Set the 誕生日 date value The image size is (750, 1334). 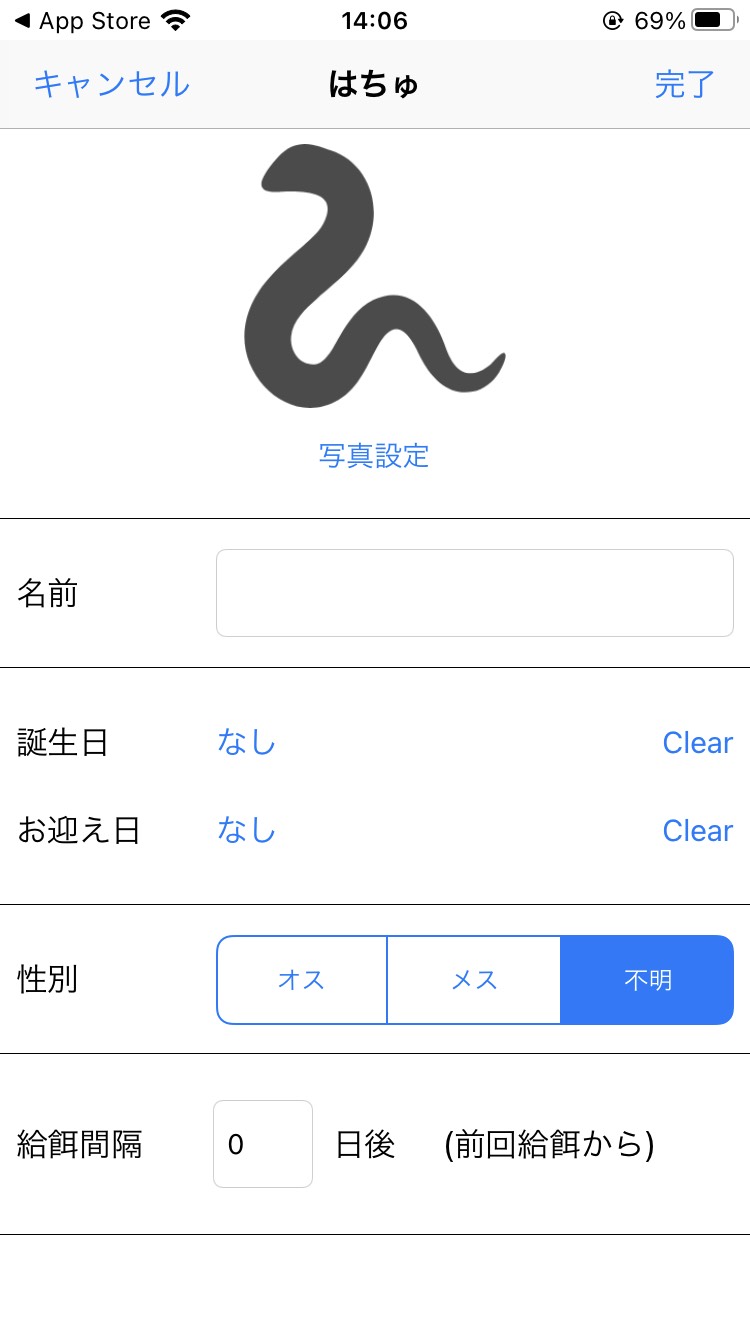point(247,743)
